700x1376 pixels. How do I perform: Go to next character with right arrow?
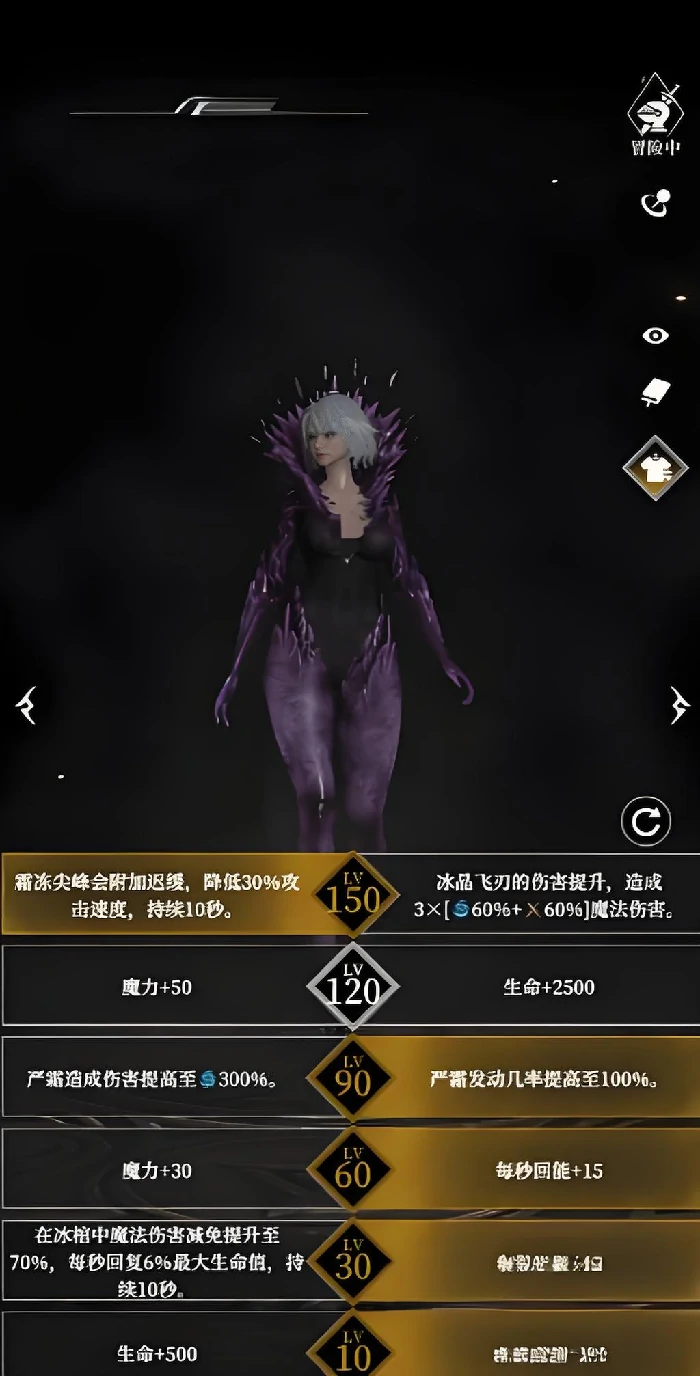point(679,705)
